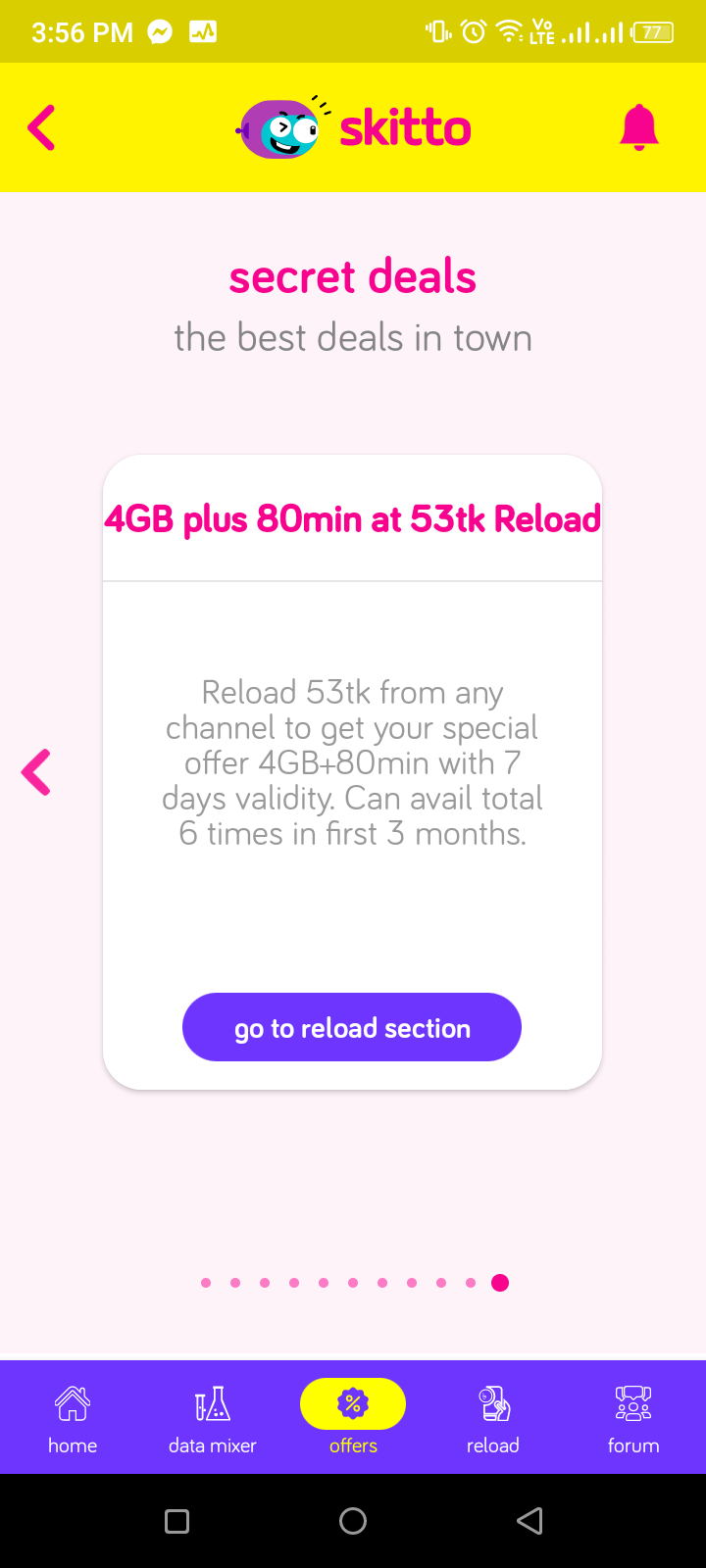Show the previous secret deal card
Image resolution: width=706 pixels, height=1568 pixels.
(36, 772)
